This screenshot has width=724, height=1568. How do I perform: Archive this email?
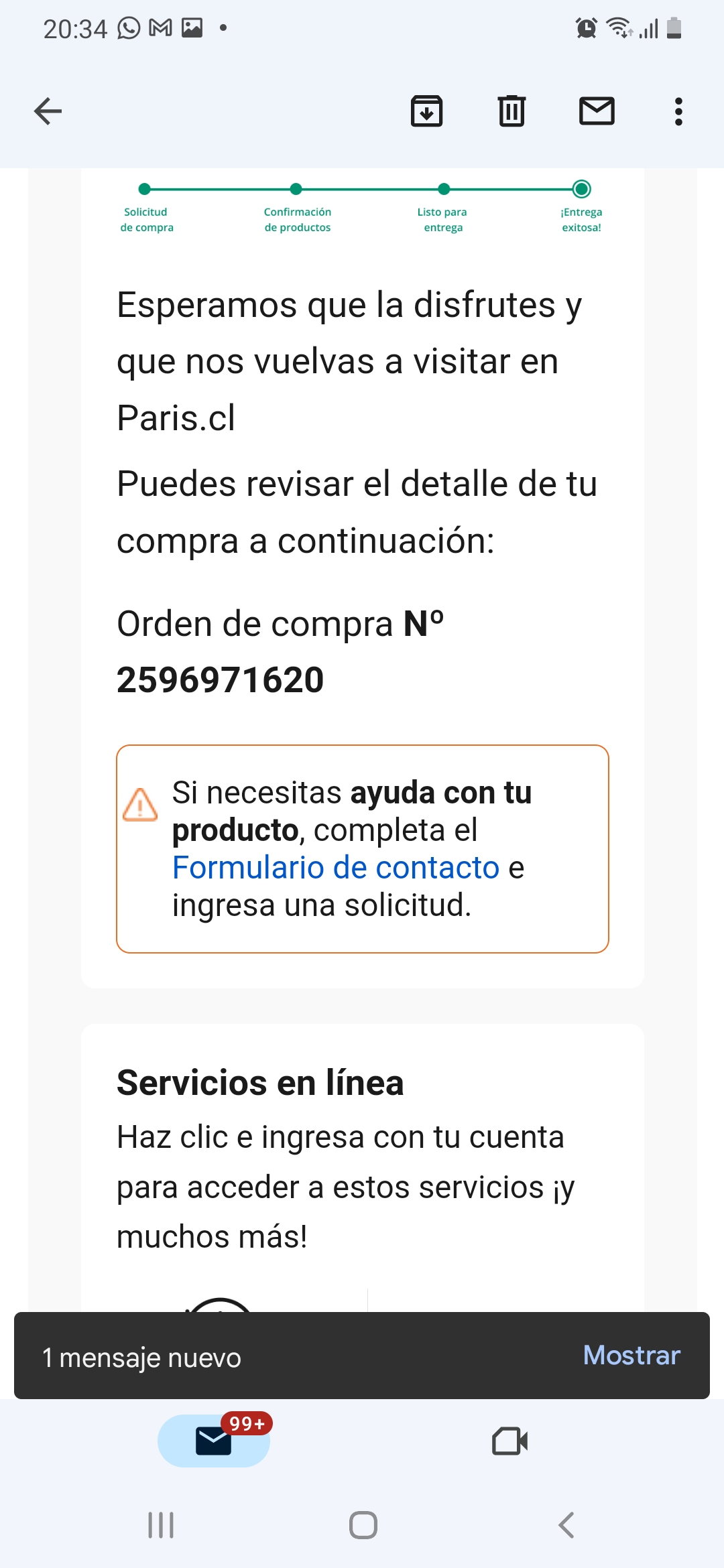pyautogui.click(x=426, y=111)
